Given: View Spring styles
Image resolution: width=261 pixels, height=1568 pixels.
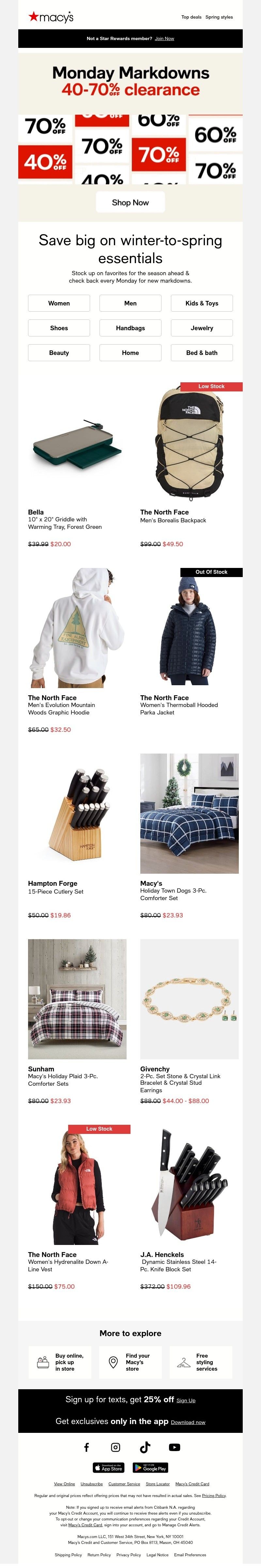Looking at the screenshot, I should [x=219, y=17].
